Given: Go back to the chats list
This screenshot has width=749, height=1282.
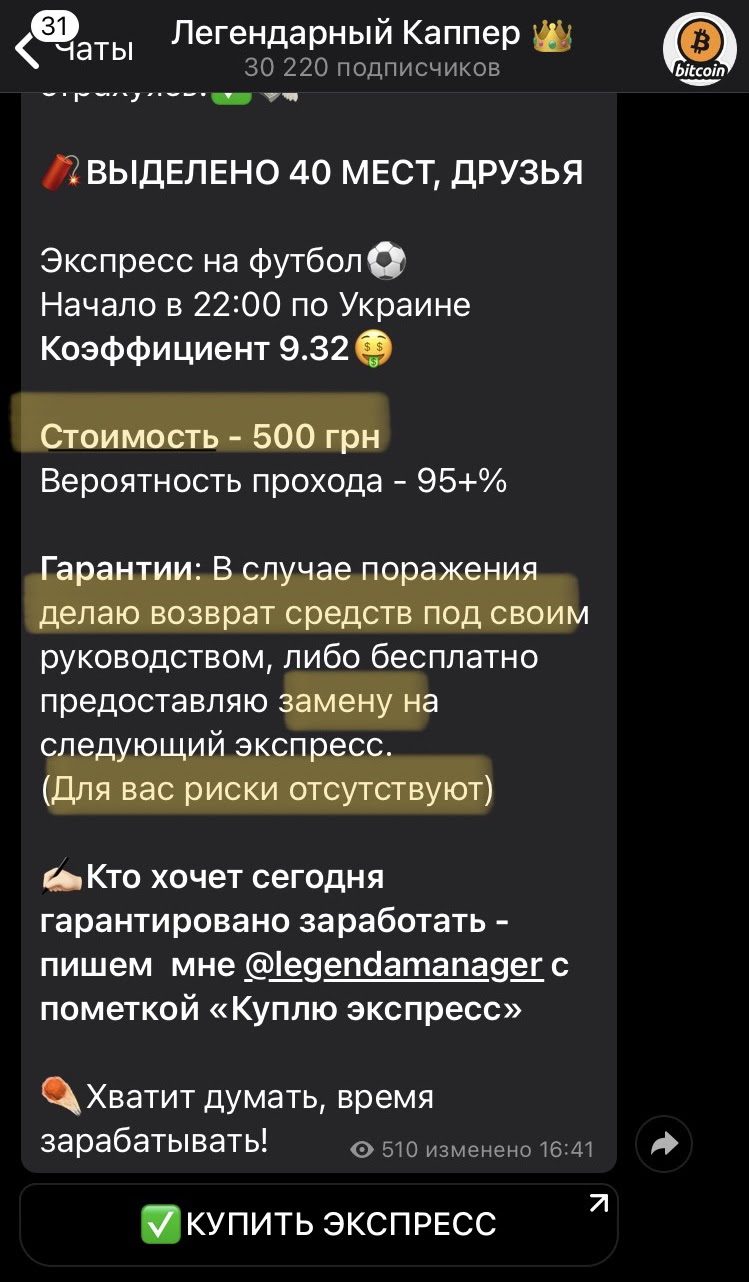Looking at the screenshot, I should coord(72,44).
